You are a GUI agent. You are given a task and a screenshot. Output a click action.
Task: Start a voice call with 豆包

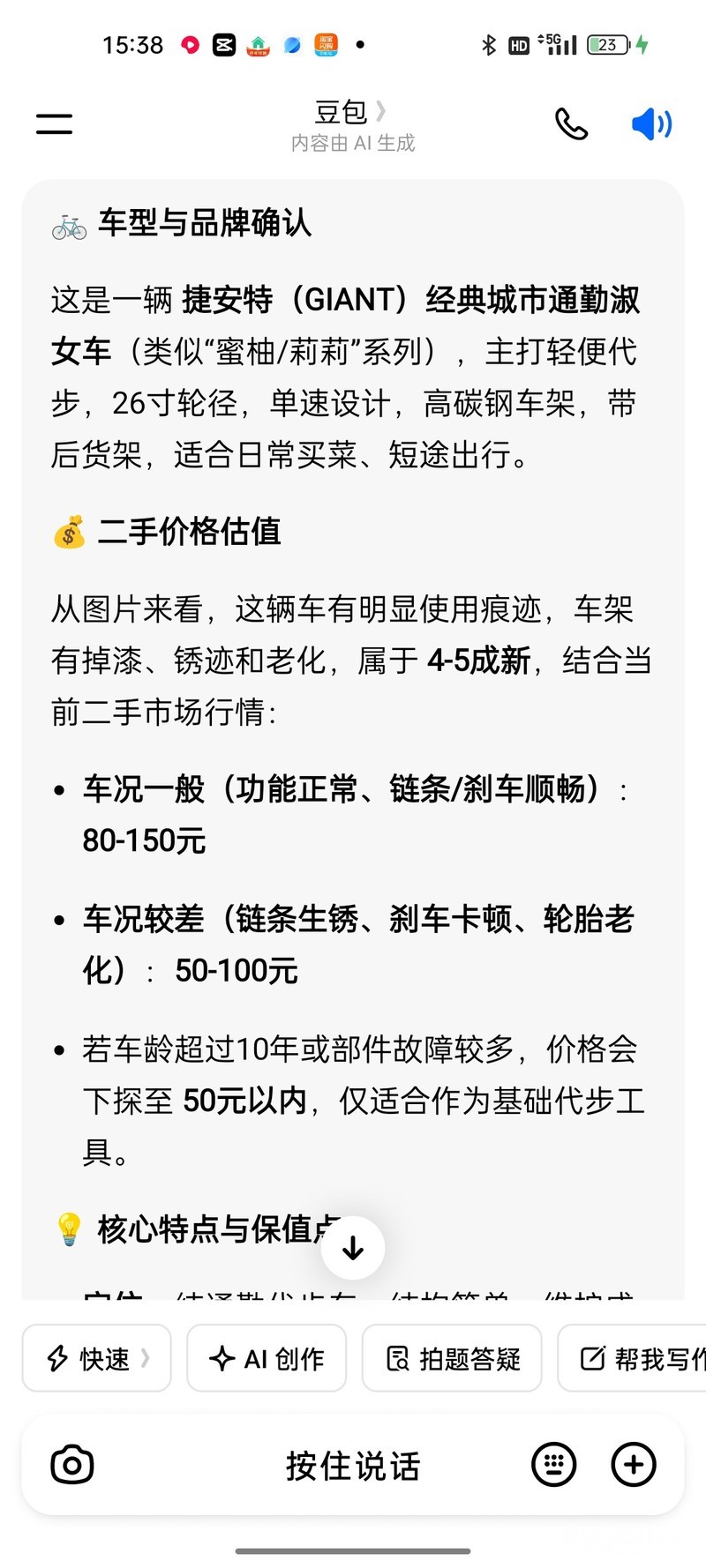pos(571,124)
